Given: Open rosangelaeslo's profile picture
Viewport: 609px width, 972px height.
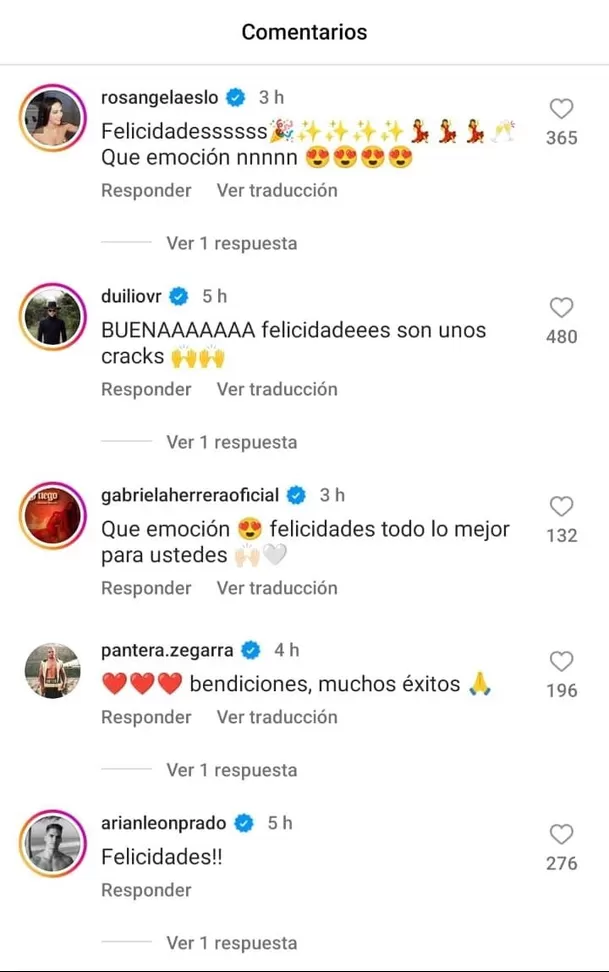Looking at the screenshot, I should click(x=51, y=117).
